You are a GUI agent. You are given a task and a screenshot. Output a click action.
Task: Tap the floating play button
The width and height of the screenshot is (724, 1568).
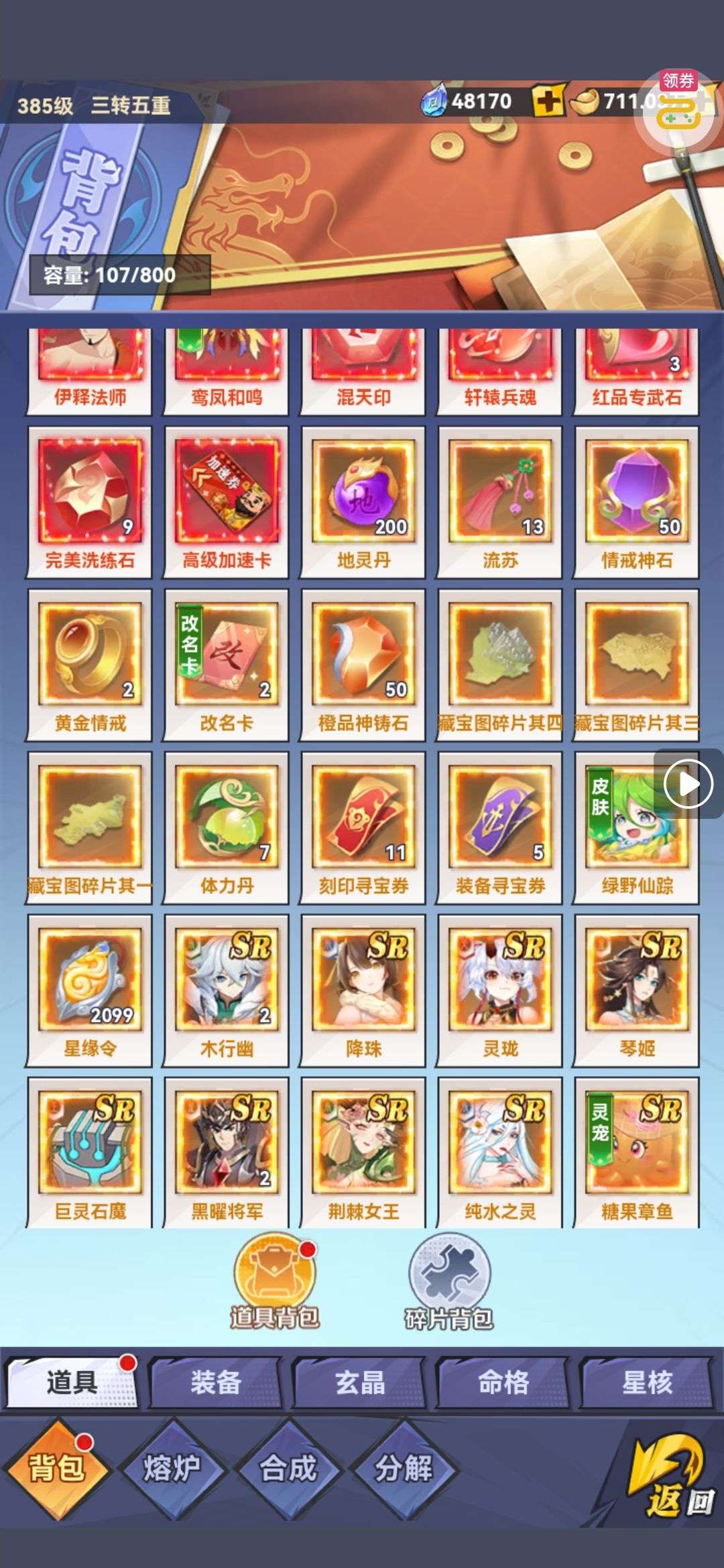tap(688, 783)
